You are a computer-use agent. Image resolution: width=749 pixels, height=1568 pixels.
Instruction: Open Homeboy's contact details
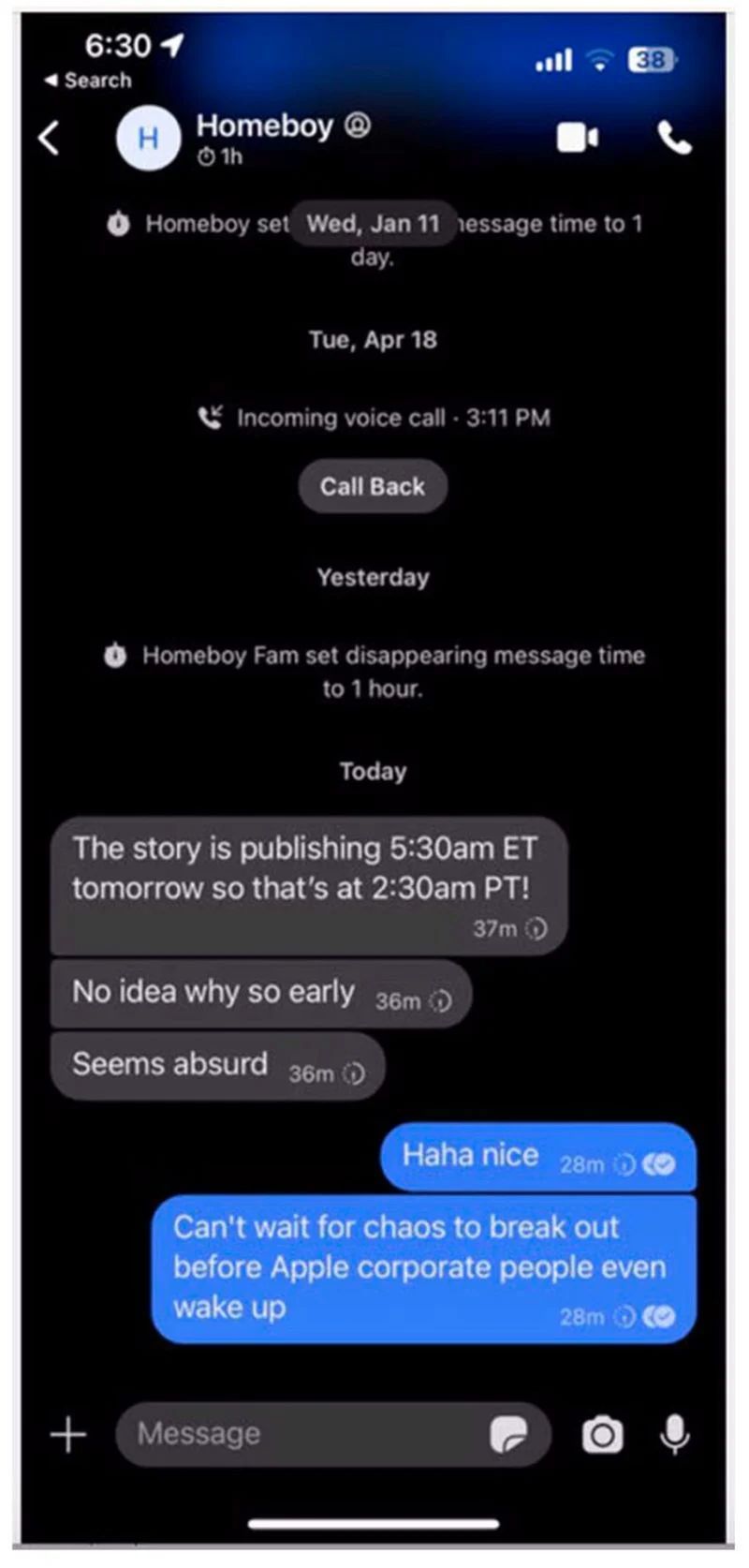point(265,126)
